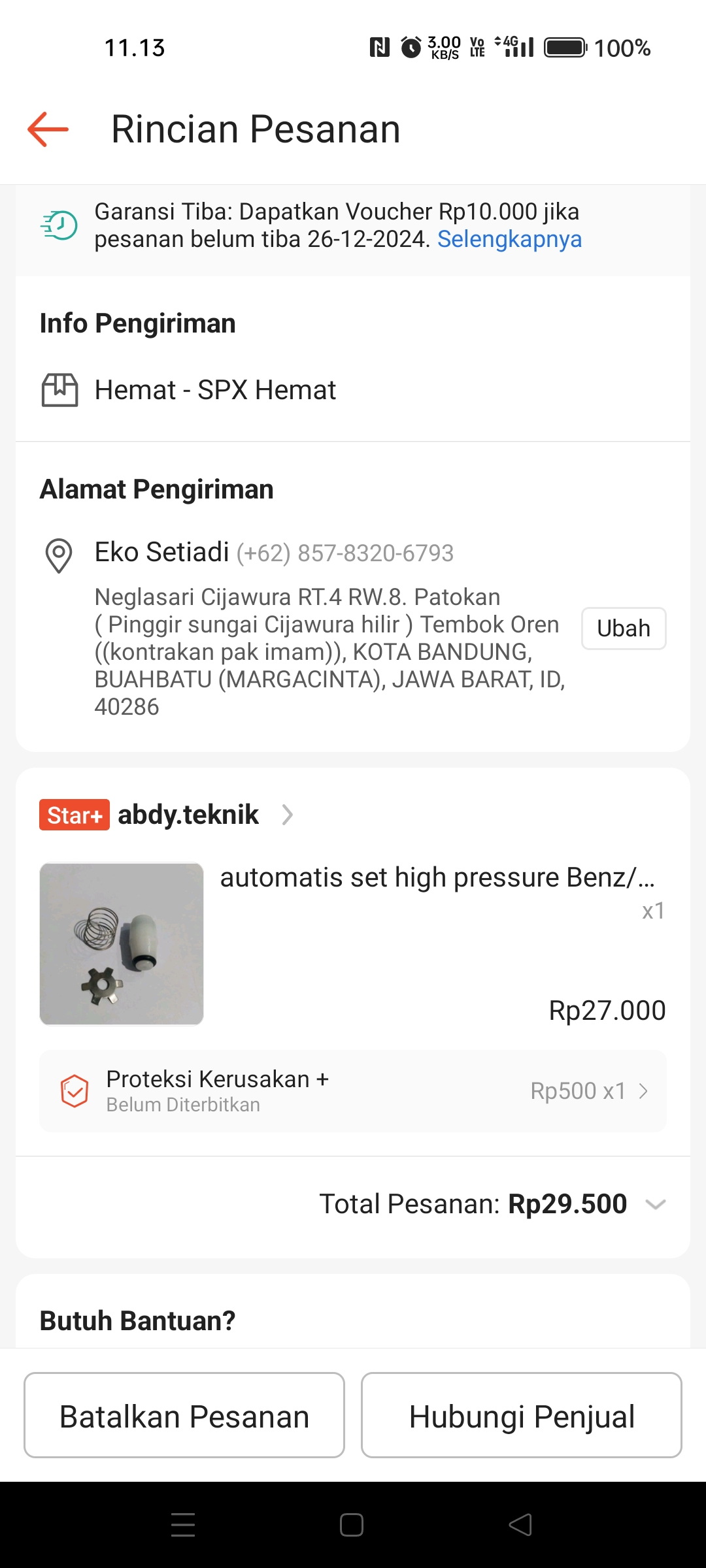The width and height of the screenshot is (706, 1568).
Task: Tap Batalkan Pesanan to cancel the order
Action: point(184,1416)
